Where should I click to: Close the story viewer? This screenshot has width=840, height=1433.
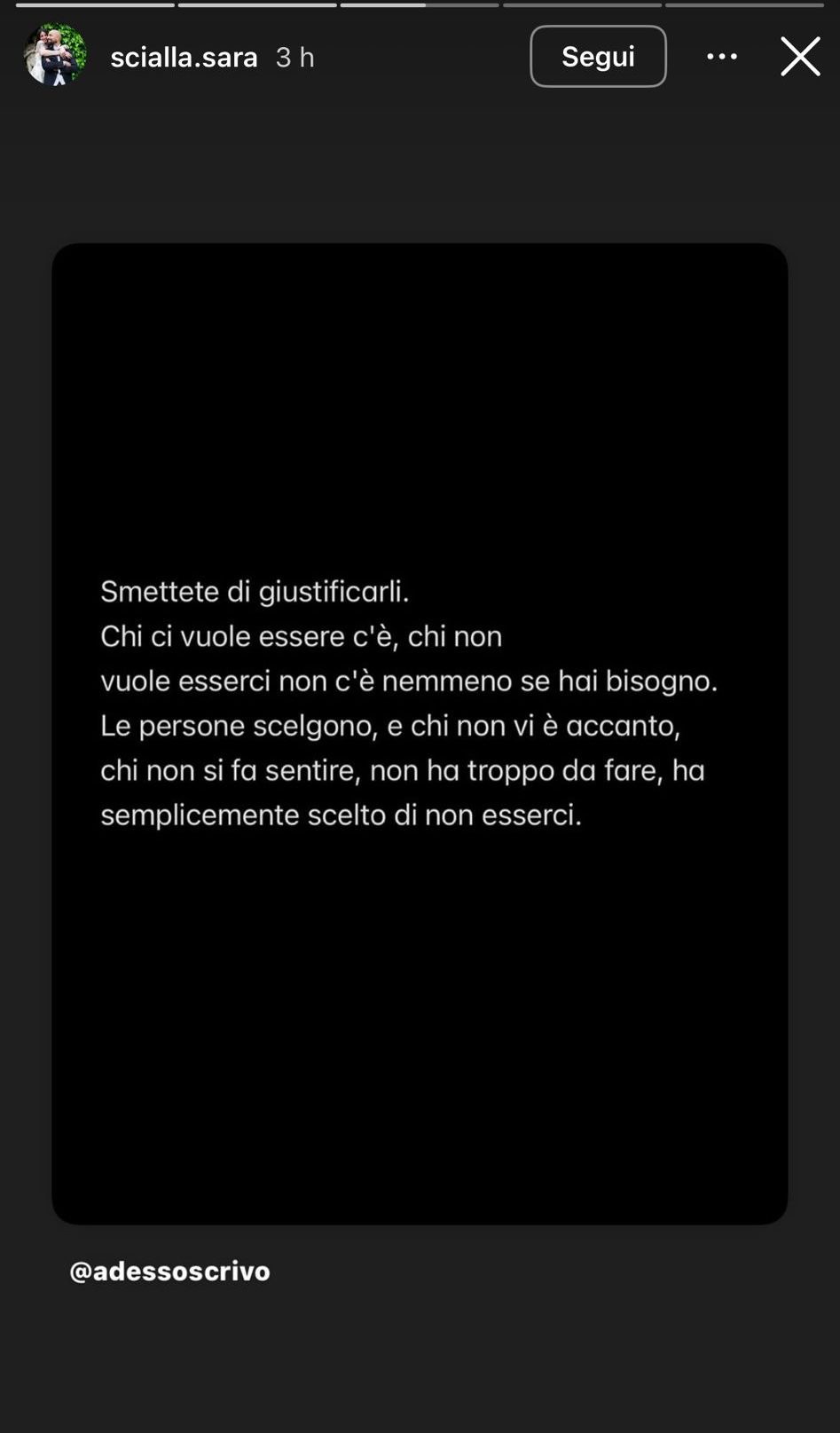click(799, 57)
